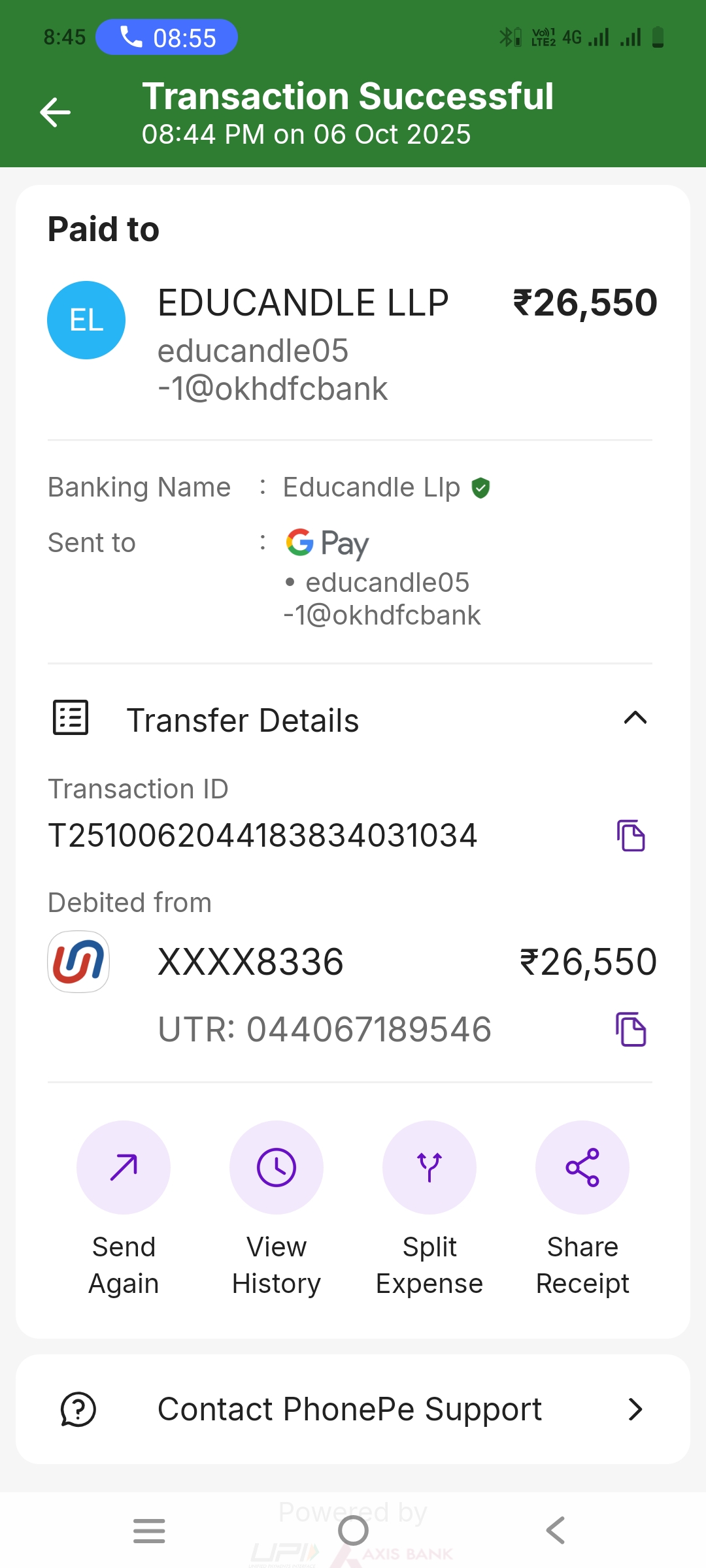The height and width of the screenshot is (1568, 706).
Task: Collapse the Transfer Details section
Action: tap(635, 719)
